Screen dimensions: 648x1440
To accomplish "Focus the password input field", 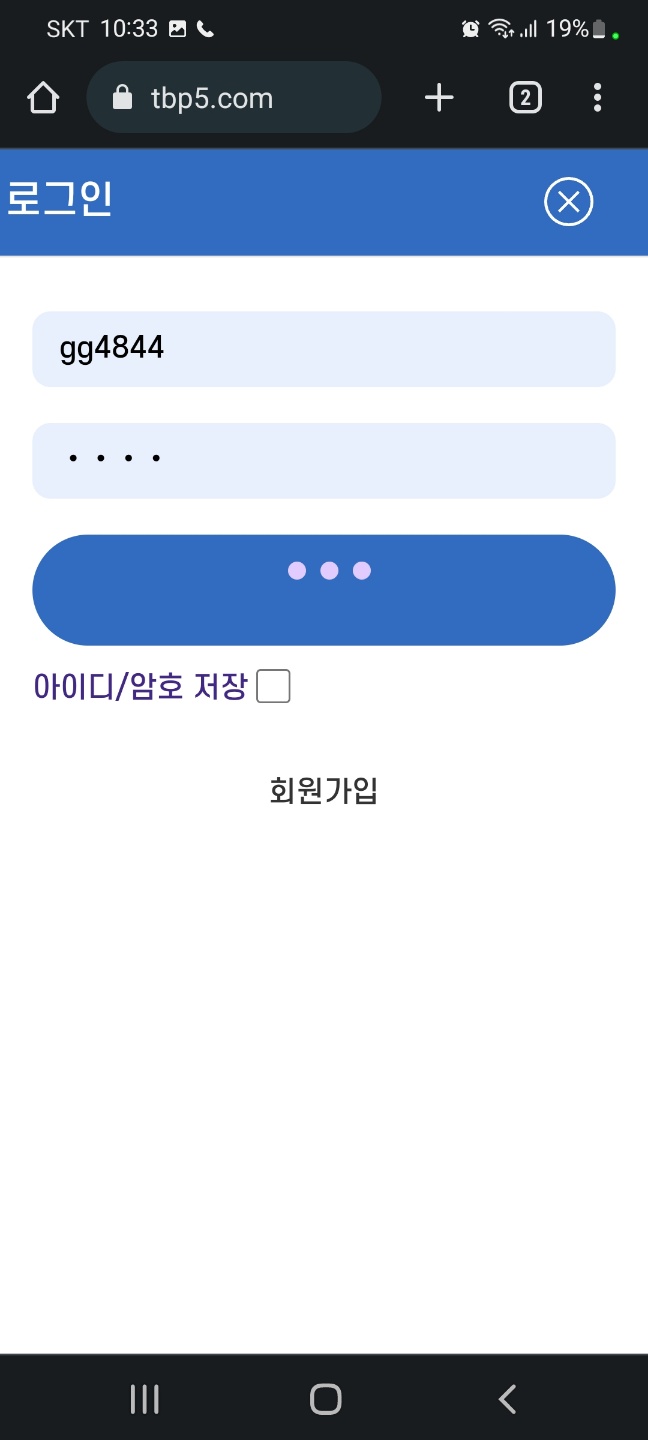I will coord(323,460).
